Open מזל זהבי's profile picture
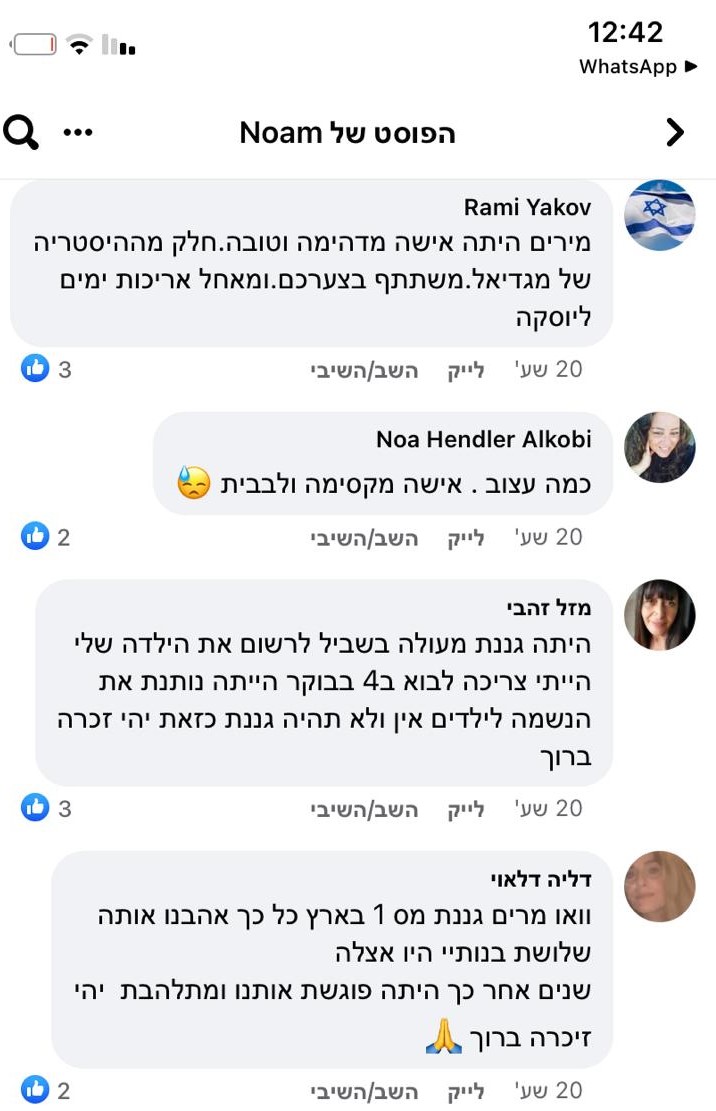The width and height of the screenshot is (716, 1111). coord(659,615)
